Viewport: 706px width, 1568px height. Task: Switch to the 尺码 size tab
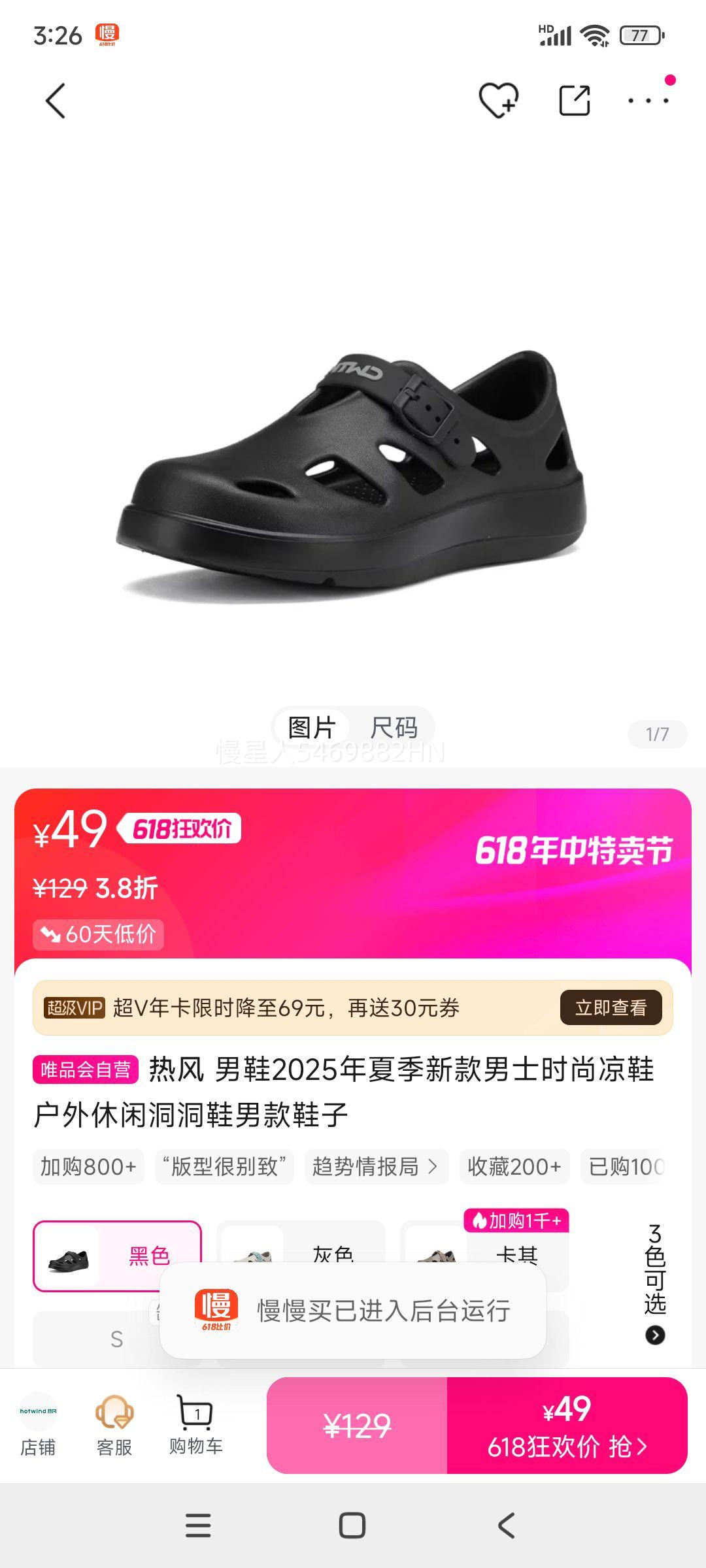coord(394,728)
